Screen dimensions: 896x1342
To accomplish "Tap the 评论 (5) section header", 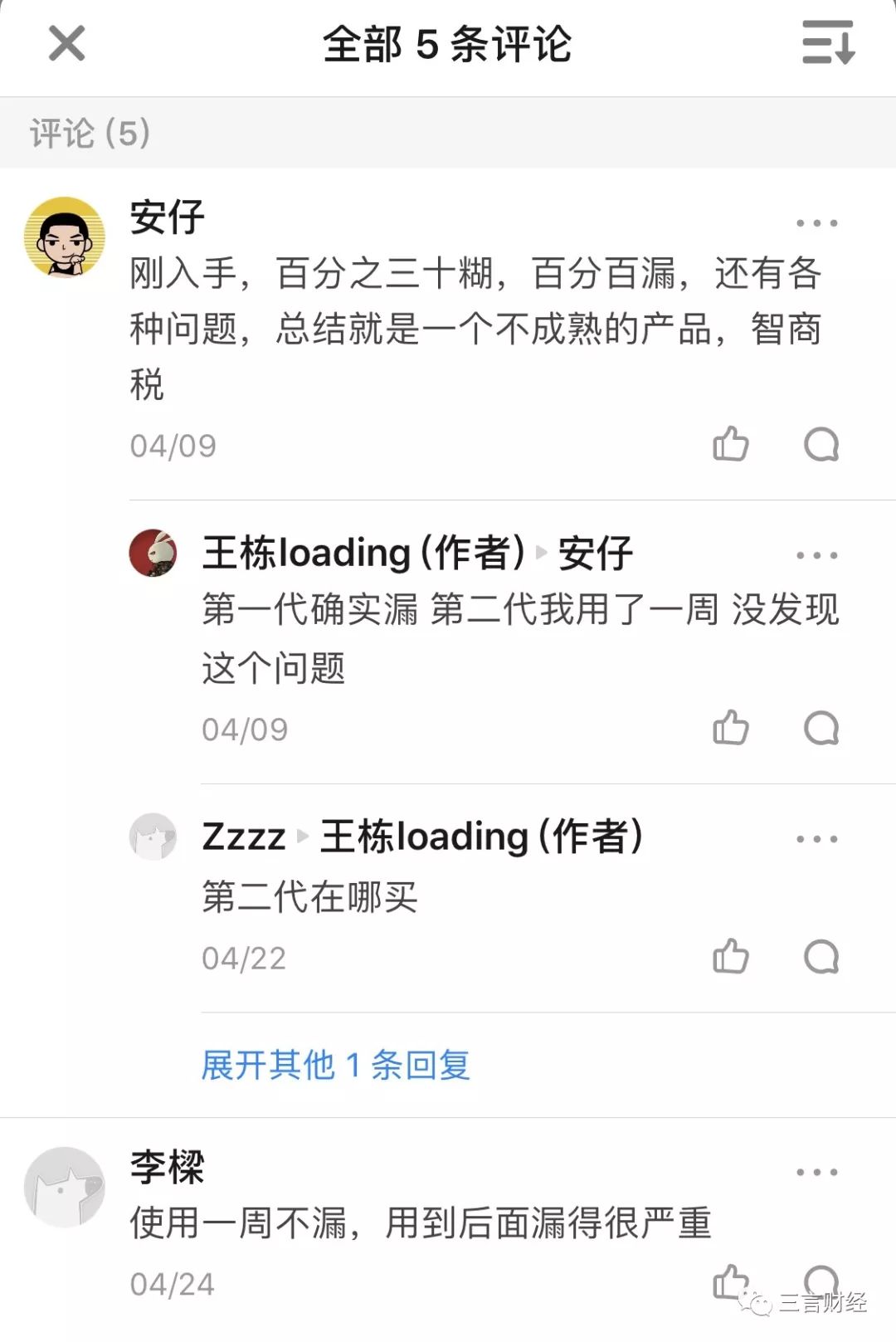I will click(x=87, y=132).
